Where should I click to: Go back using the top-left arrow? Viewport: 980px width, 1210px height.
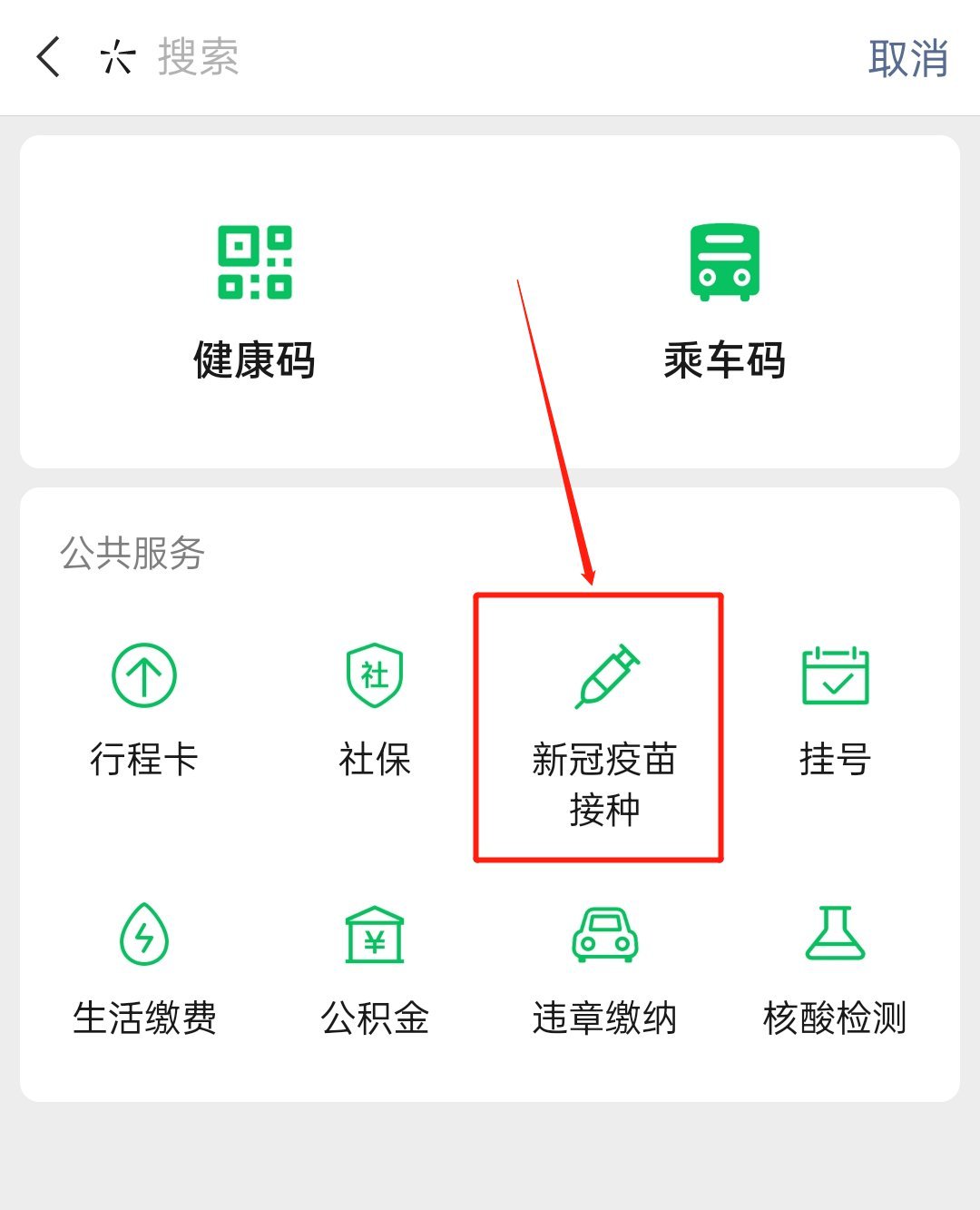click(x=49, y=57)
